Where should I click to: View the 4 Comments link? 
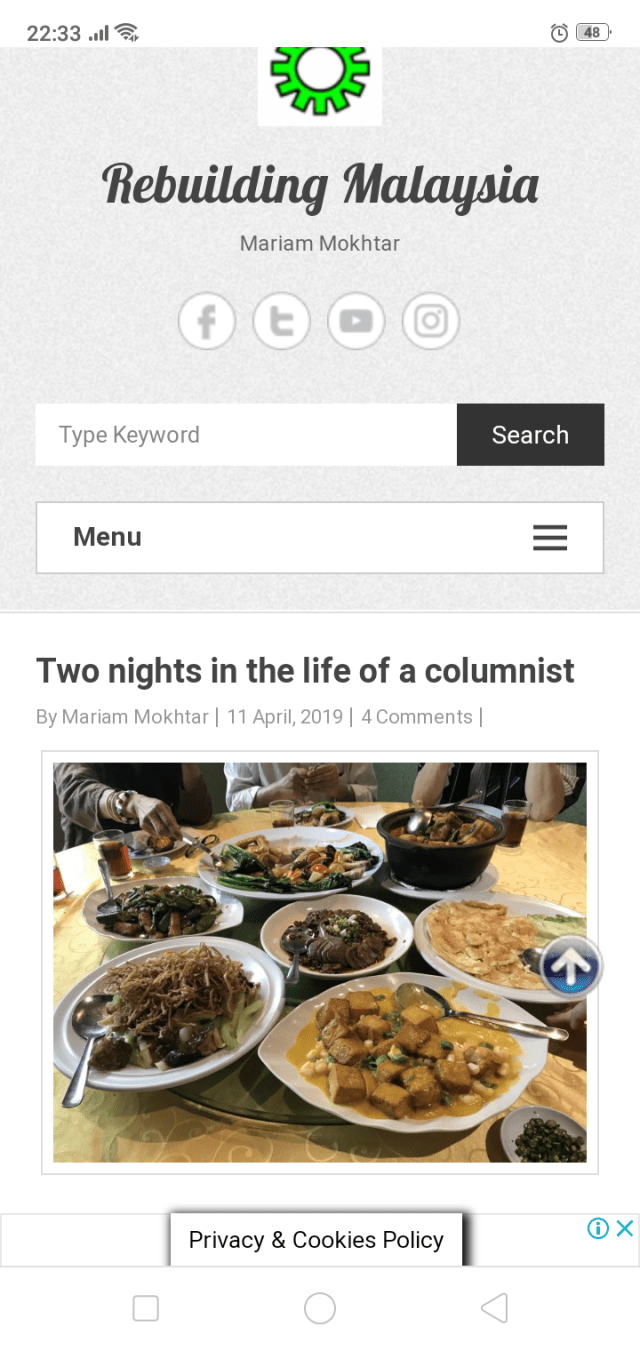coord(416,717)
